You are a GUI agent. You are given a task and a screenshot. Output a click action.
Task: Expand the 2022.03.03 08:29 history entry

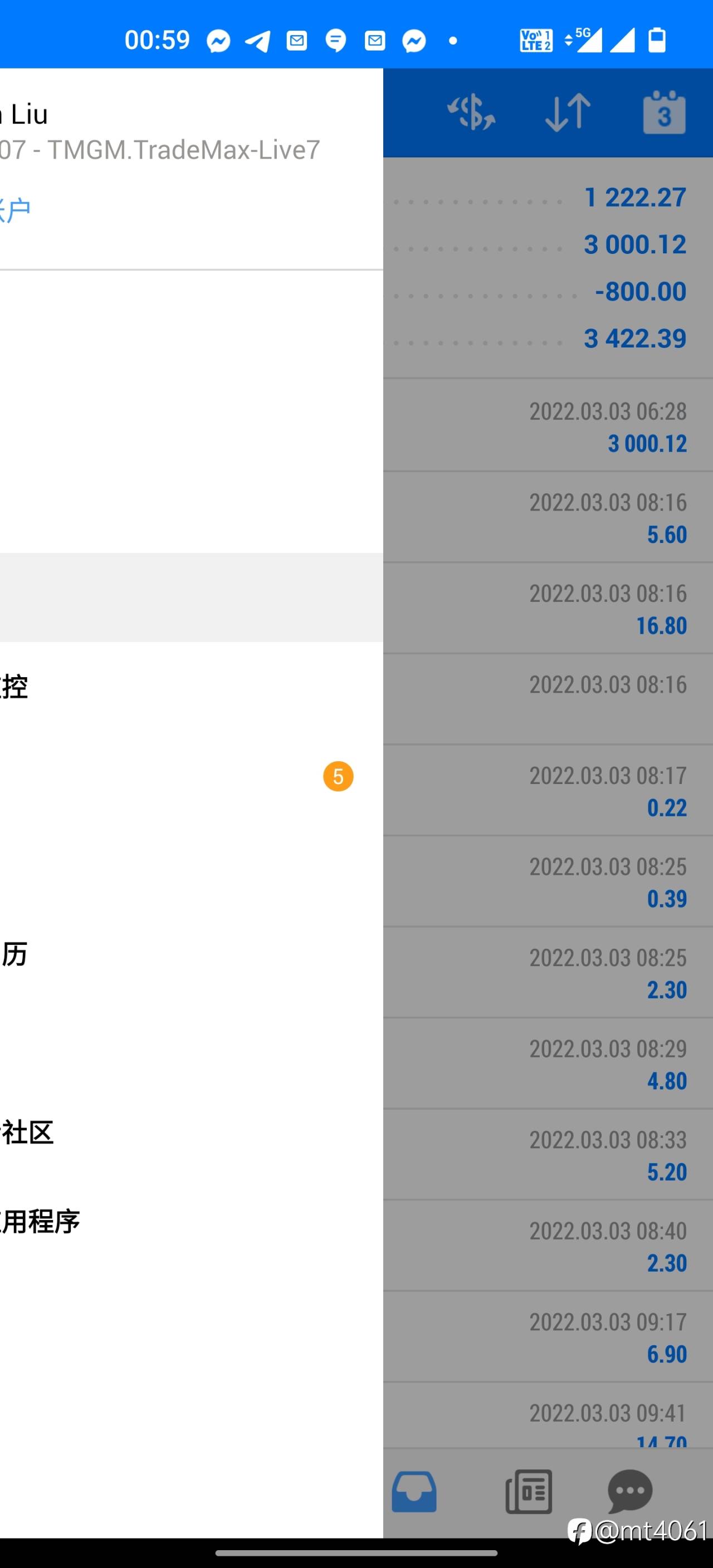(x=548, y=1063)
